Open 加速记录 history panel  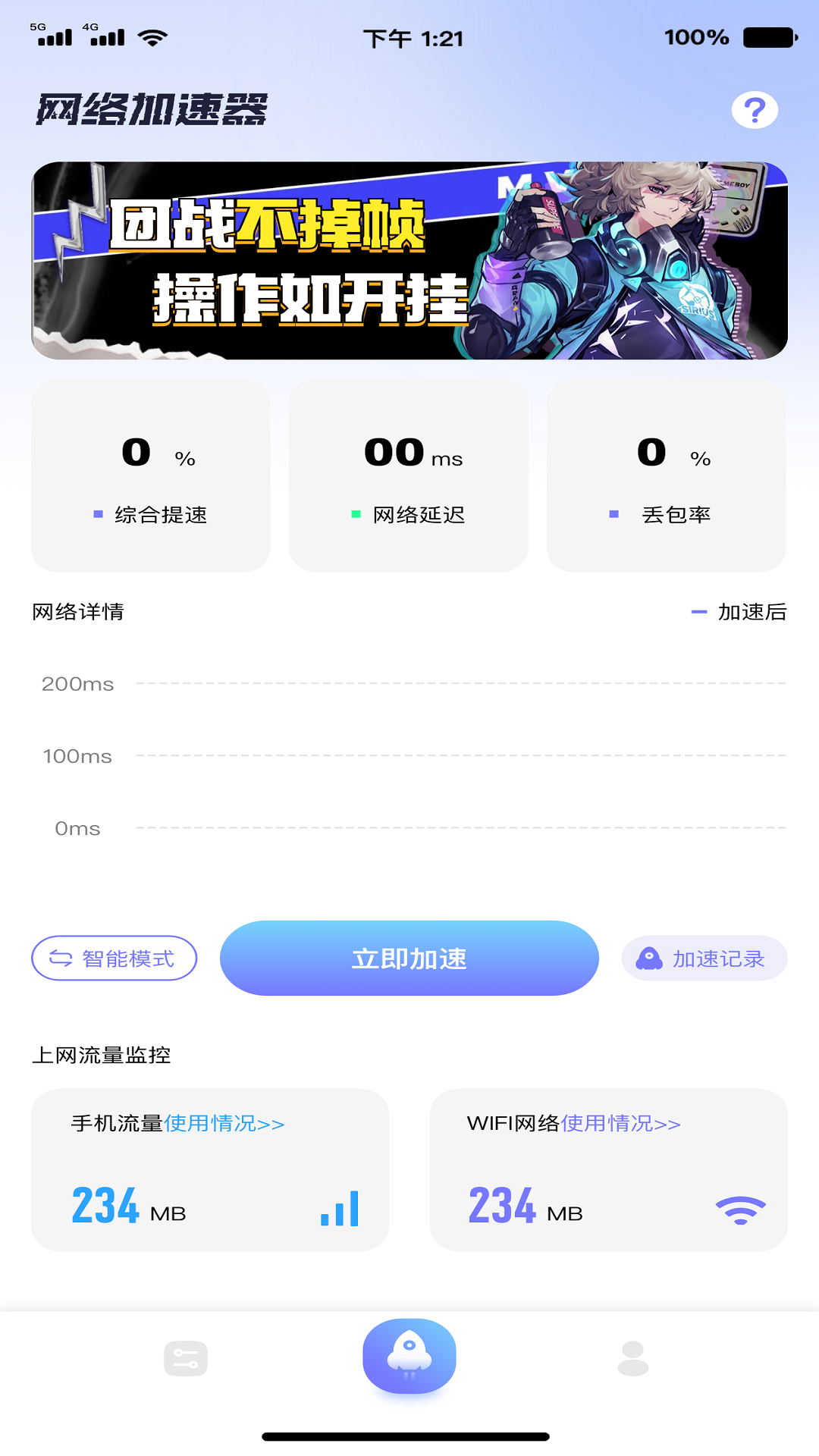pyautogui.click(x=703, y=958)
